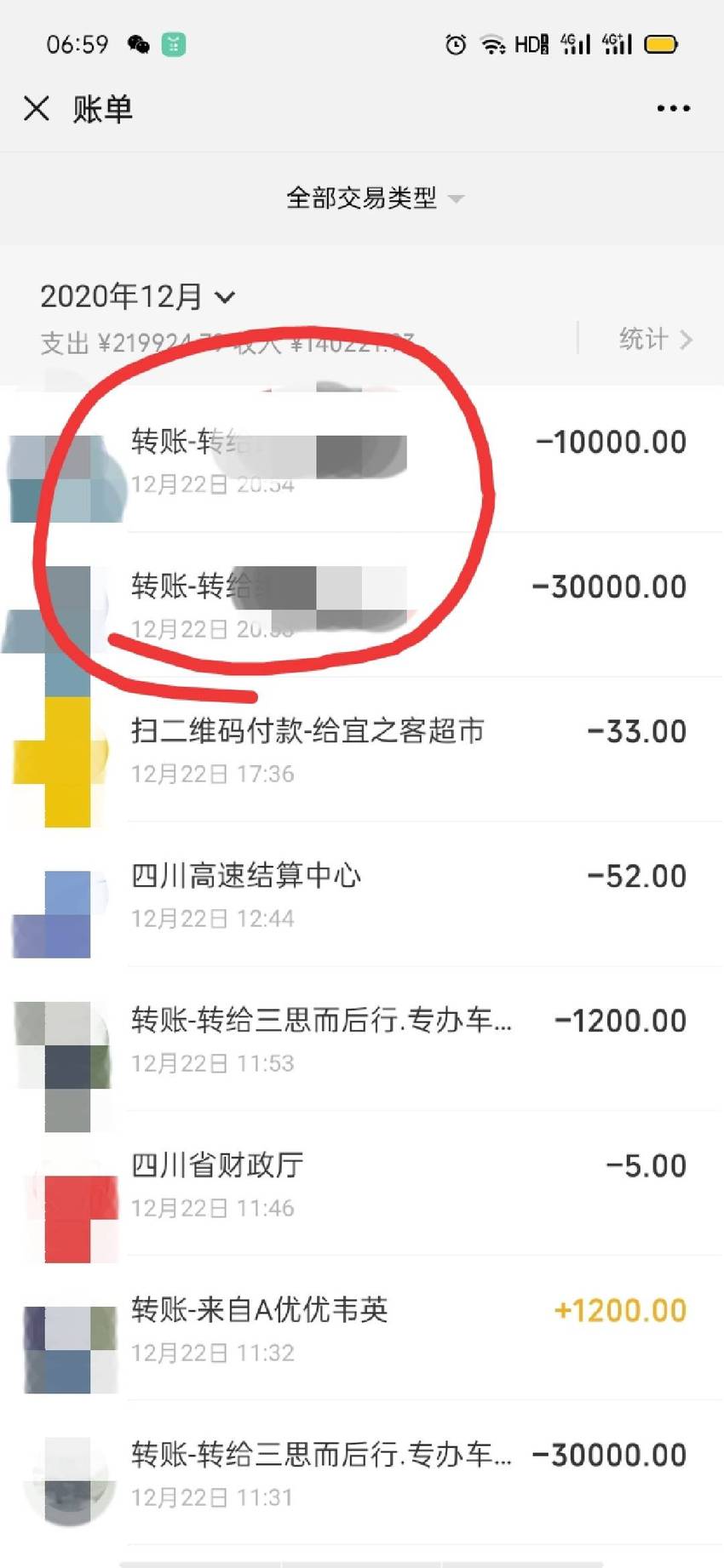
Task: View the 宜之客超市 QR payment record
Action: pos(362,750)
